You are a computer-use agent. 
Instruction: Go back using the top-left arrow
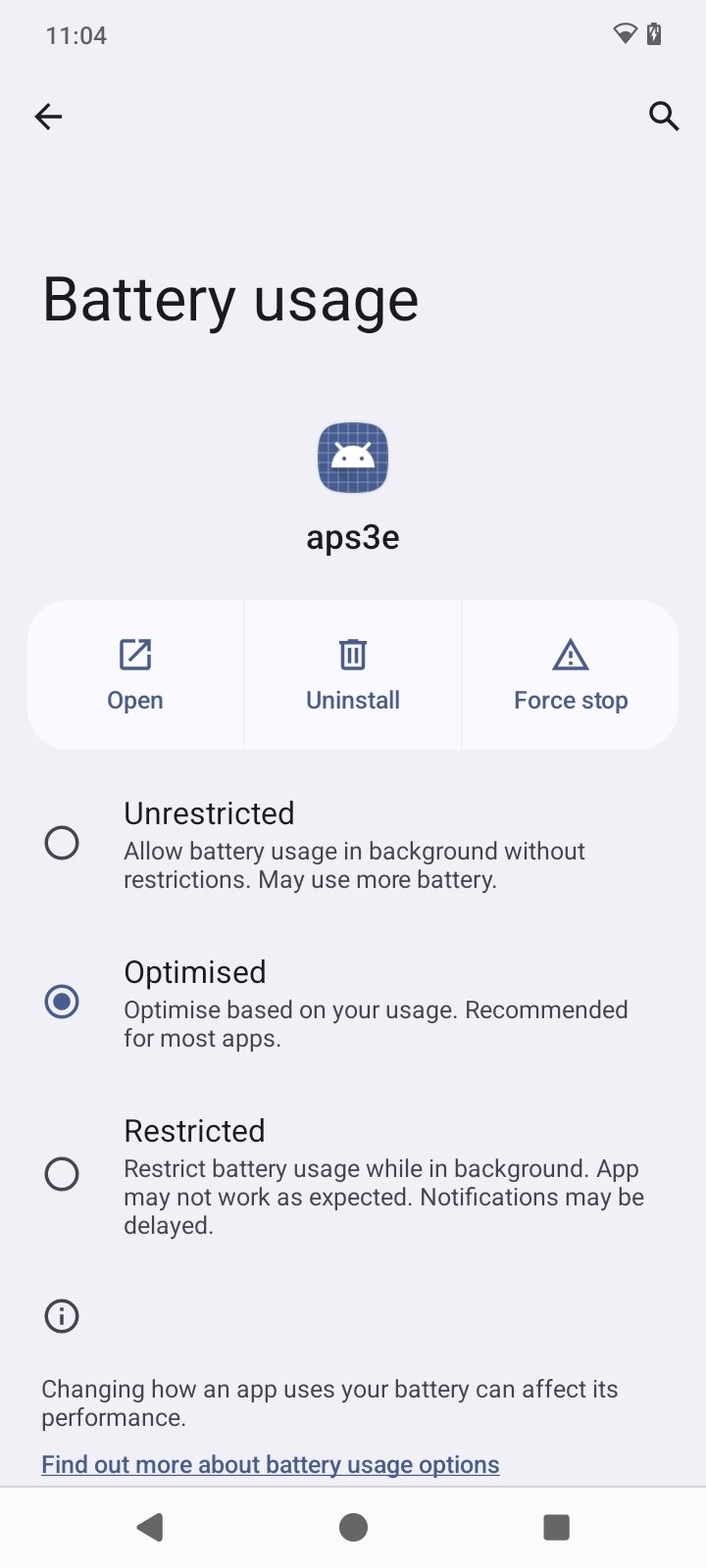[x=48, y=117]
